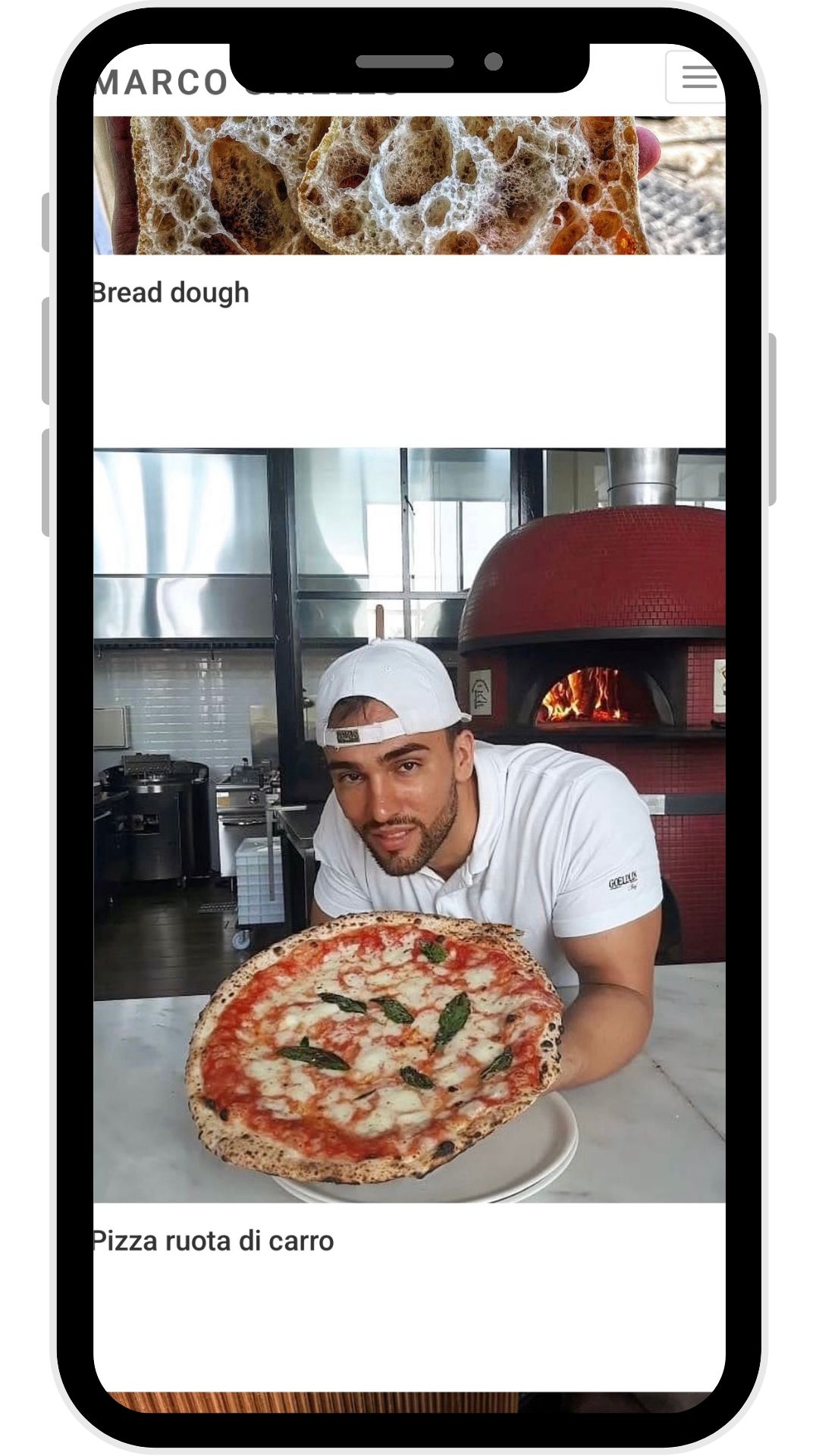
Task: View the Bread dough photo
Action: (409, 185)
